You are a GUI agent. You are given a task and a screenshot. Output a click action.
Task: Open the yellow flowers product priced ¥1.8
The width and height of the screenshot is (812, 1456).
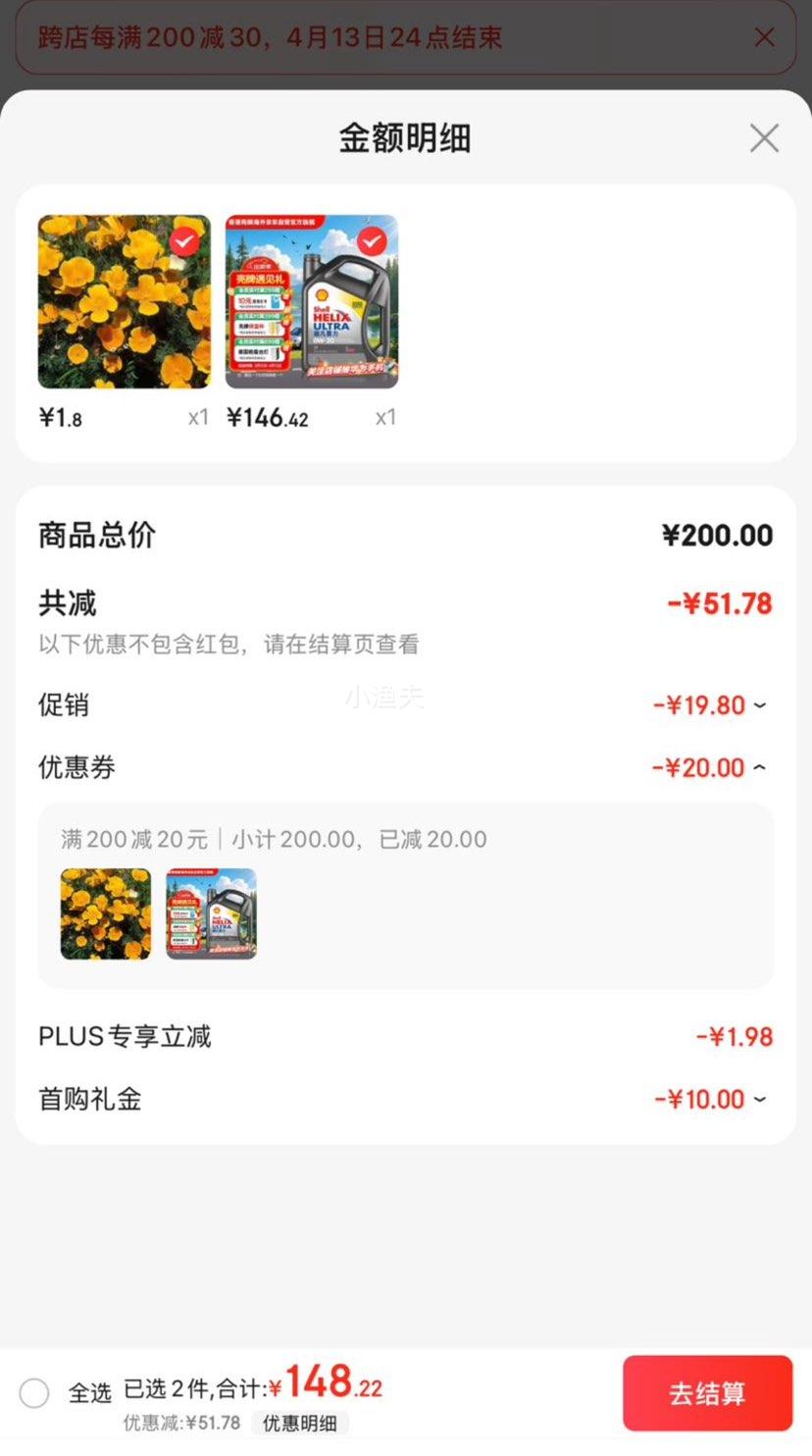coord(125,302)
